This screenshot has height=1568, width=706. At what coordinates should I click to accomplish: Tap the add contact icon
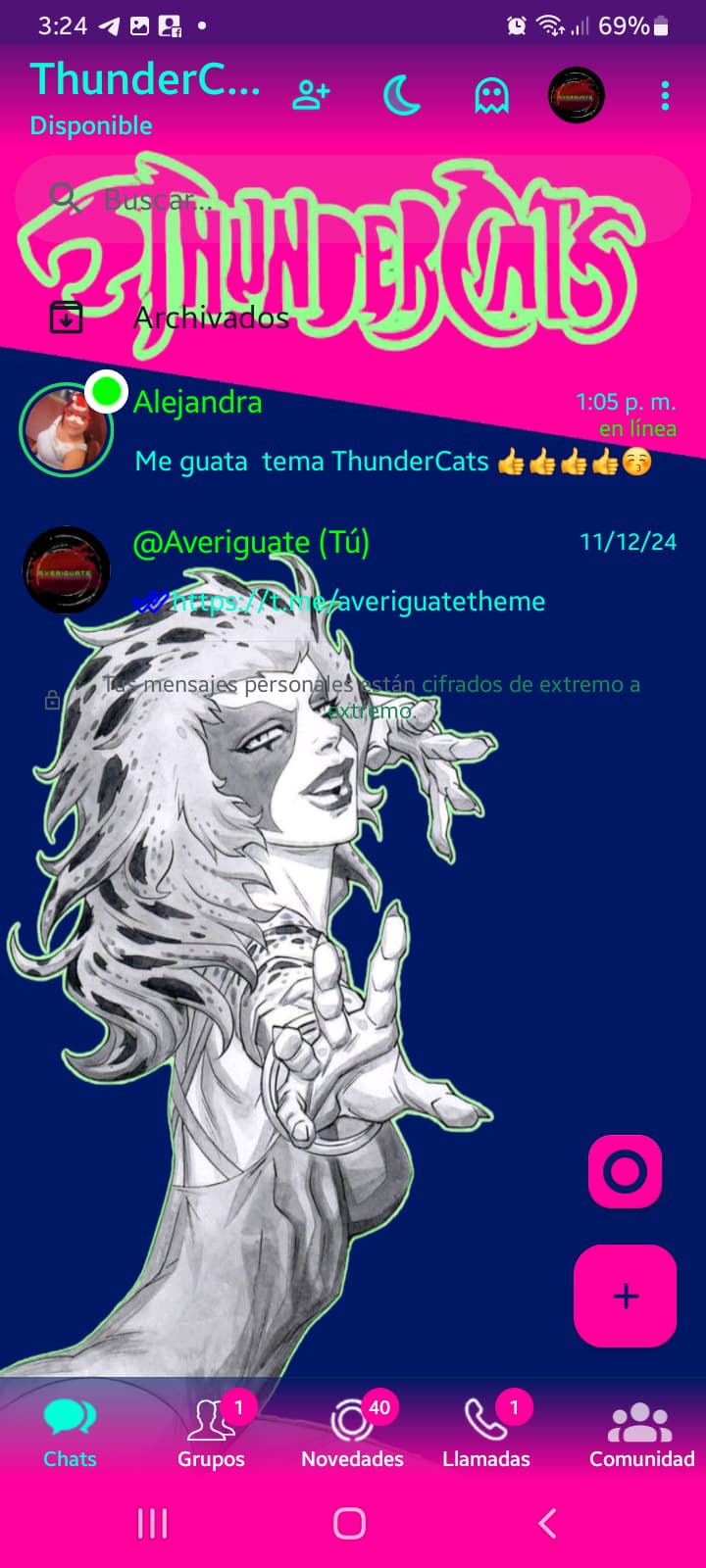coord(311,96)
